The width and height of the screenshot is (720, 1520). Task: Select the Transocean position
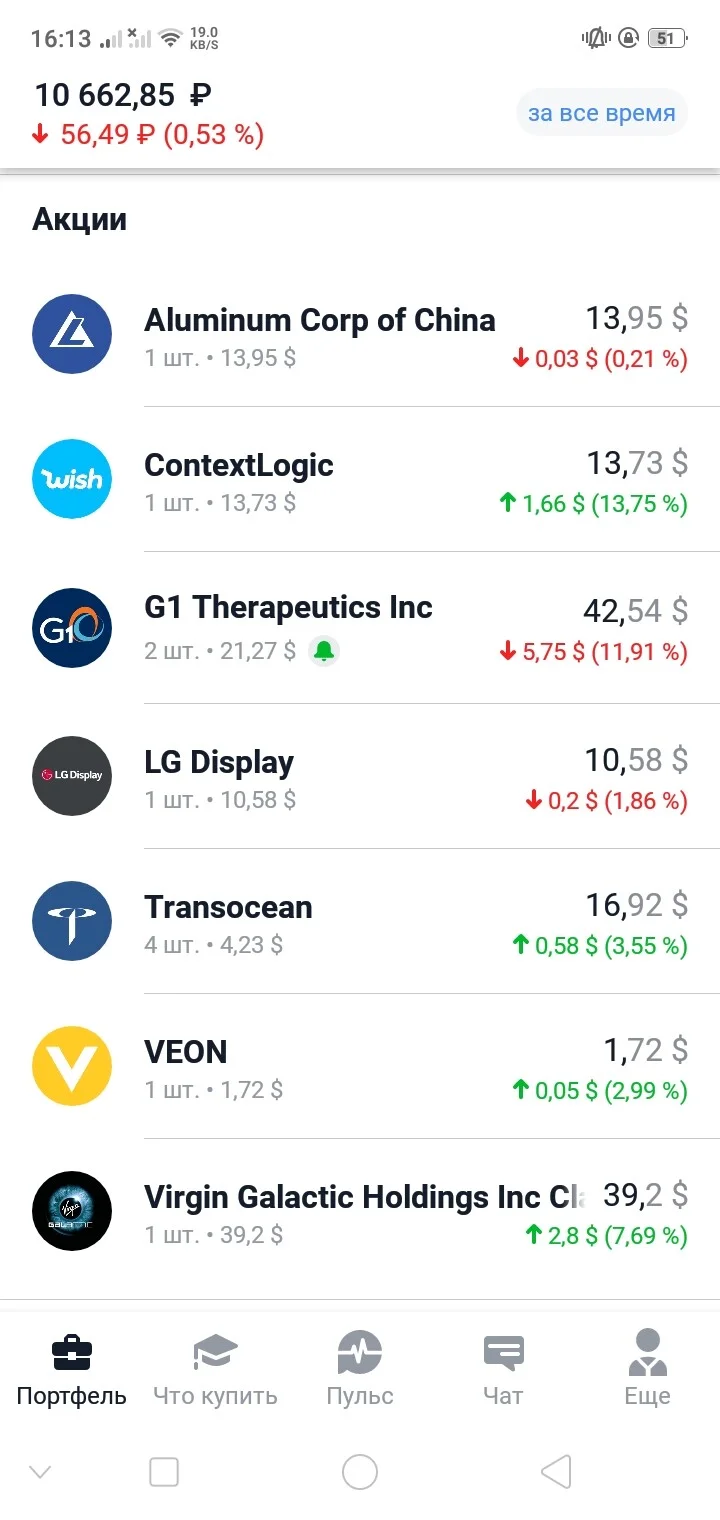[x=360, y=921]
